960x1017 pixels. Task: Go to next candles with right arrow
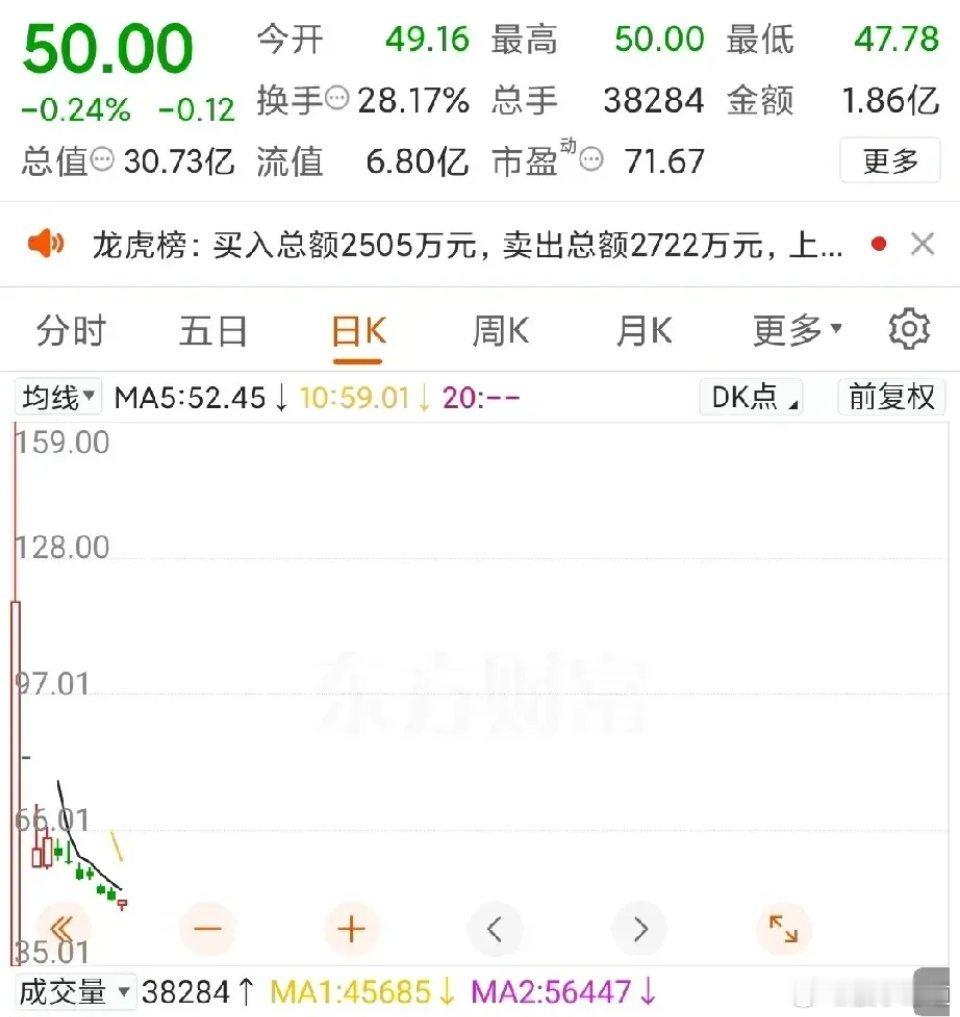pyautogui.click(x=639, y=928)
